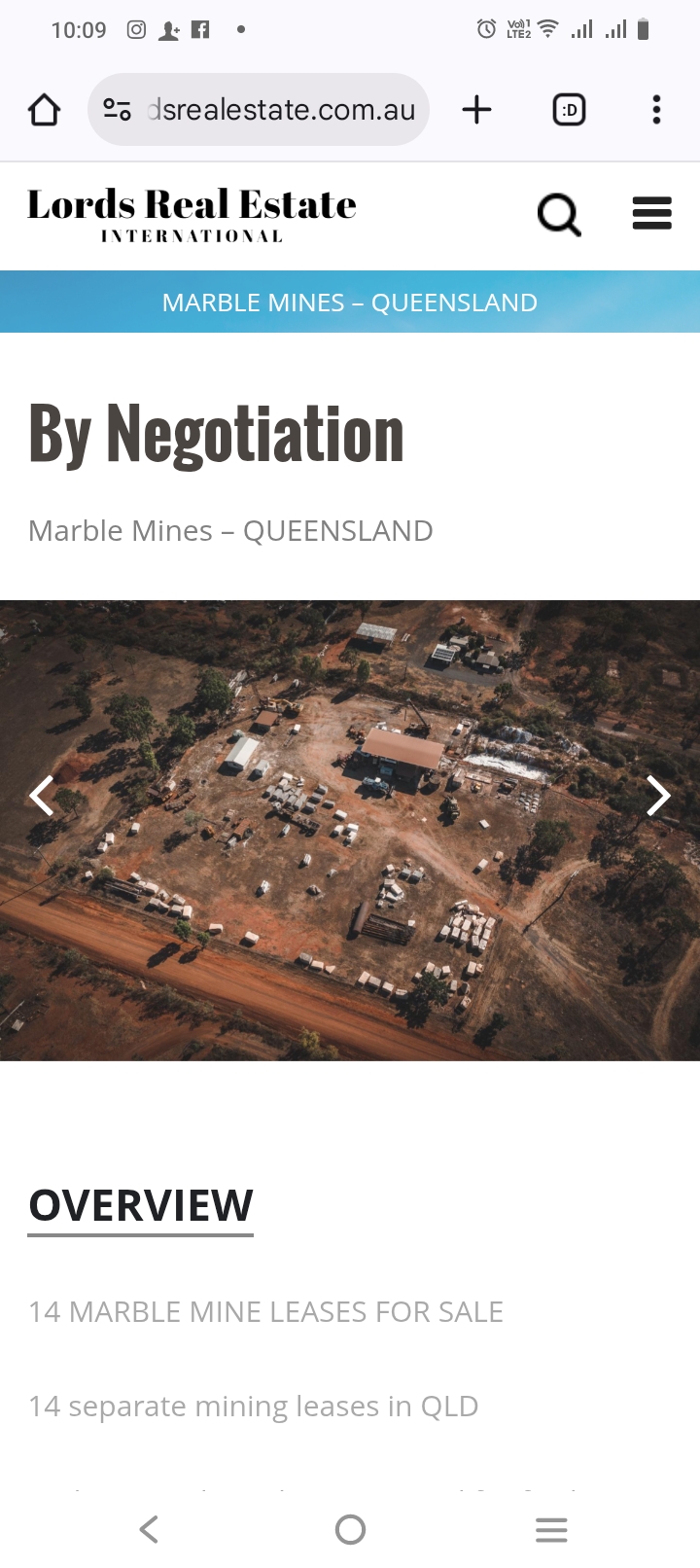This screenshot has width=700, height=1568.
Task: Show the next property photo
Action: click(658, 796)
